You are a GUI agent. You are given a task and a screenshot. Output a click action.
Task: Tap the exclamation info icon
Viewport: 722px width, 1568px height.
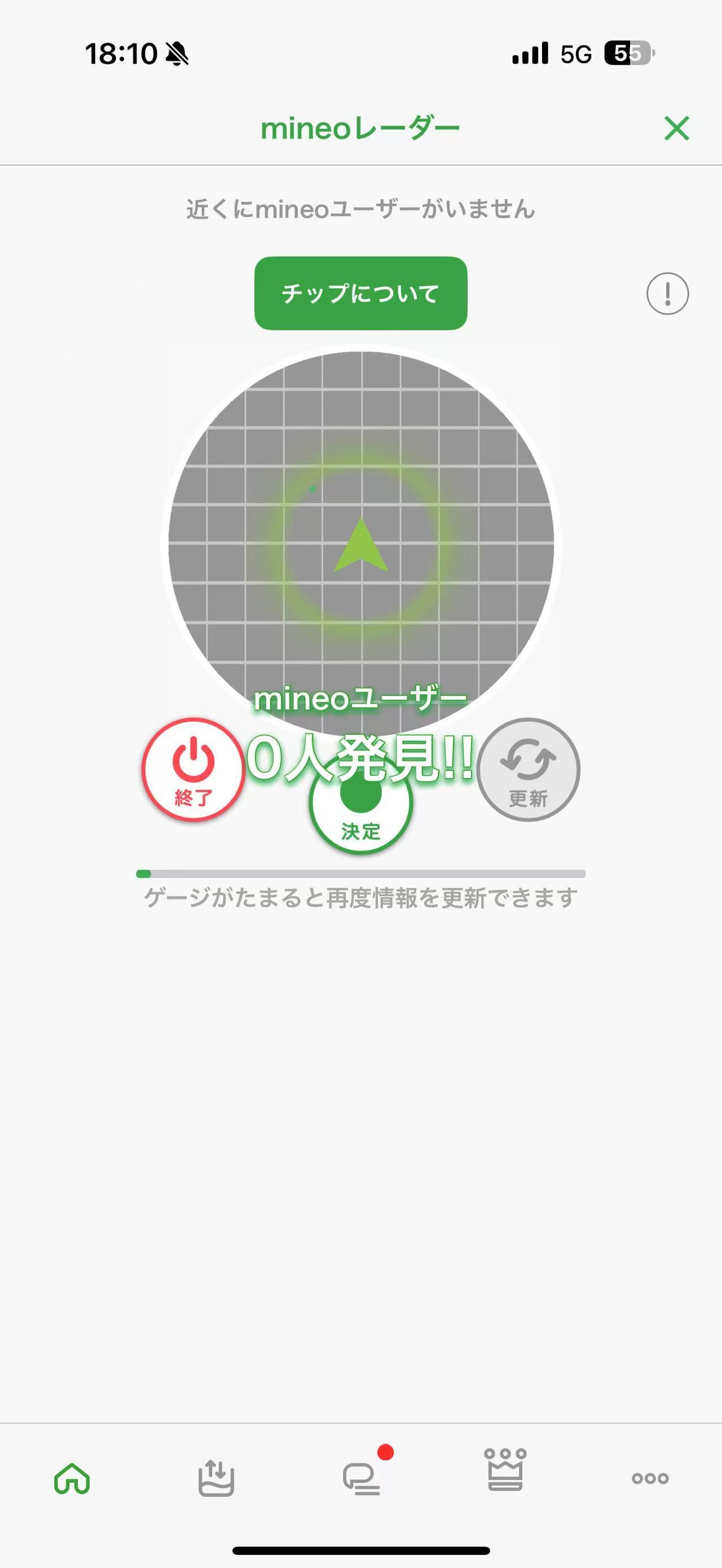[x=667, y=293]
